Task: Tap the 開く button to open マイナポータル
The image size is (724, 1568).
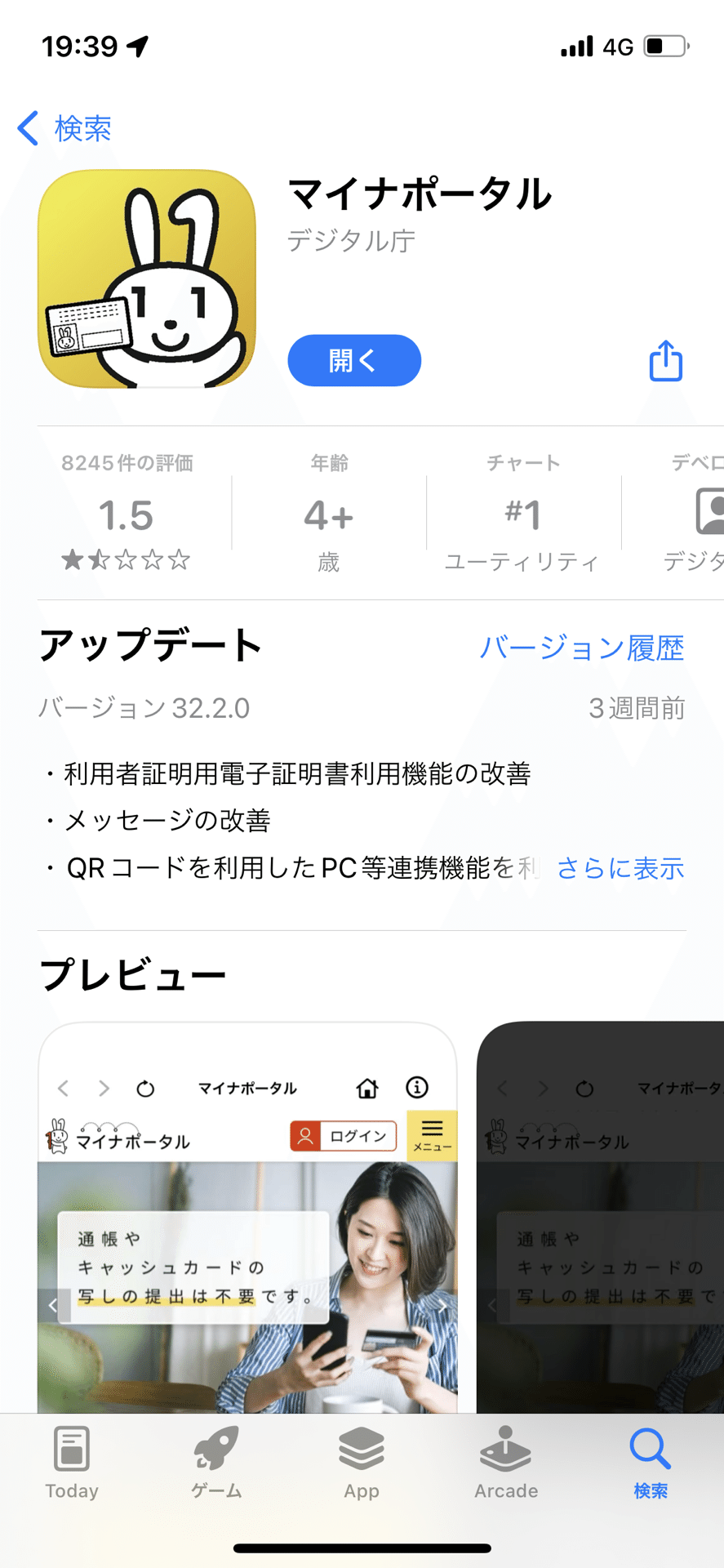Action: coord(353,360)
